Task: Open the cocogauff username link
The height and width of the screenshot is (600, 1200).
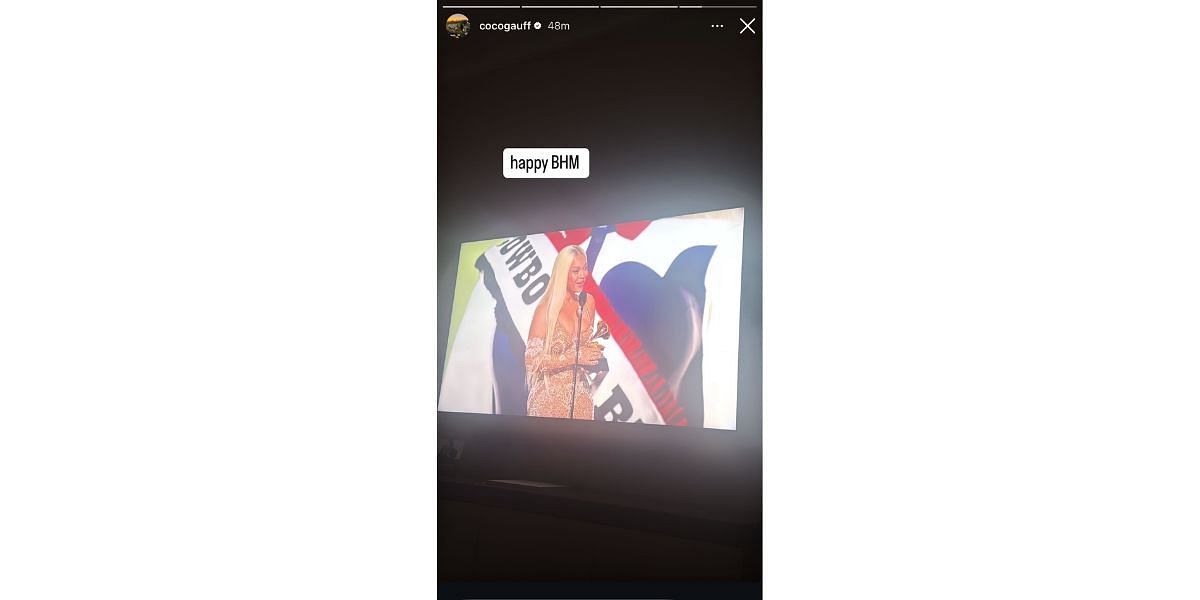Action: pyautogui.click(x=503, y=26)
